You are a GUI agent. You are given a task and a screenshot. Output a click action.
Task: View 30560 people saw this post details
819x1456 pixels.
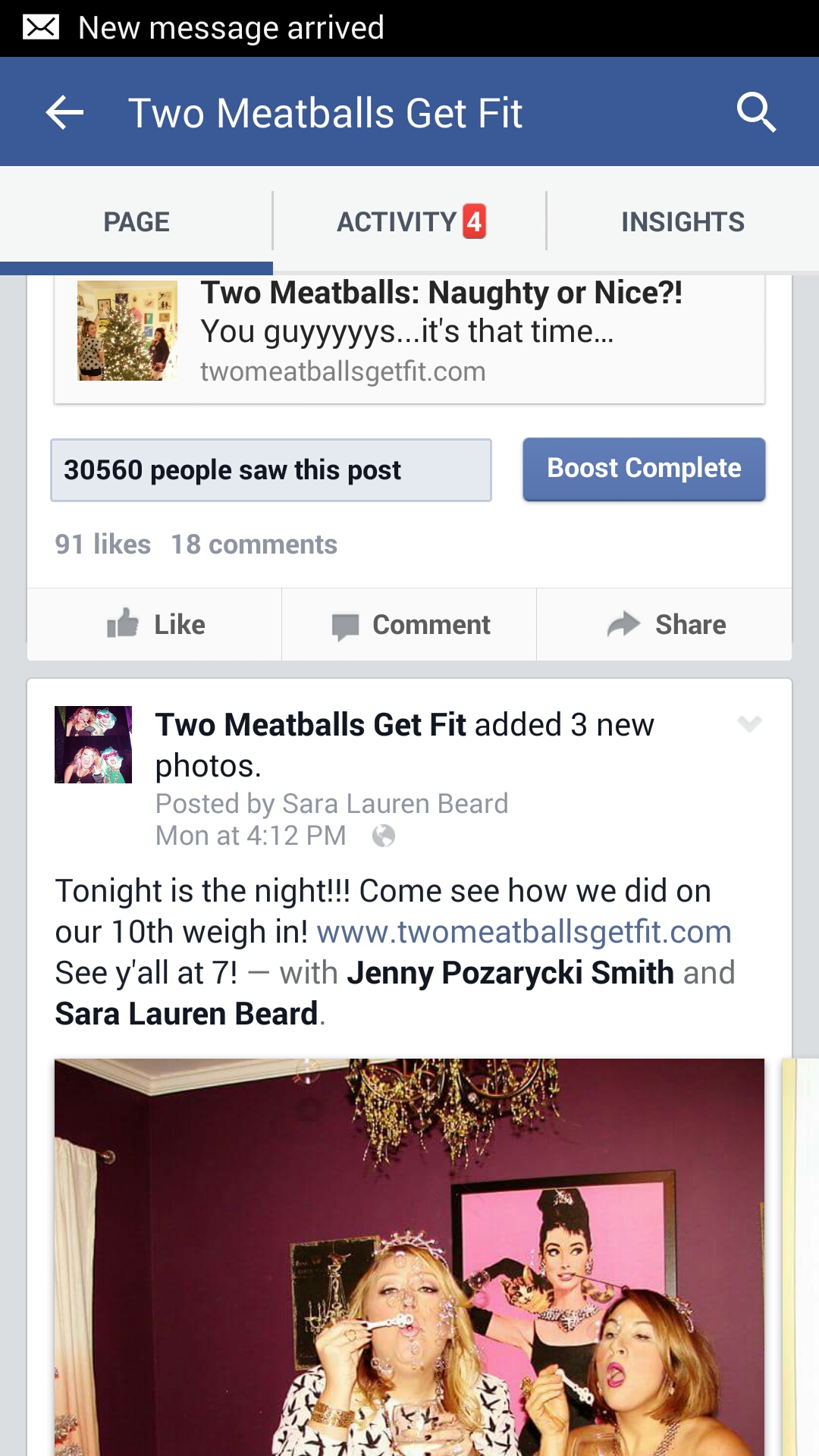[271, 470]
